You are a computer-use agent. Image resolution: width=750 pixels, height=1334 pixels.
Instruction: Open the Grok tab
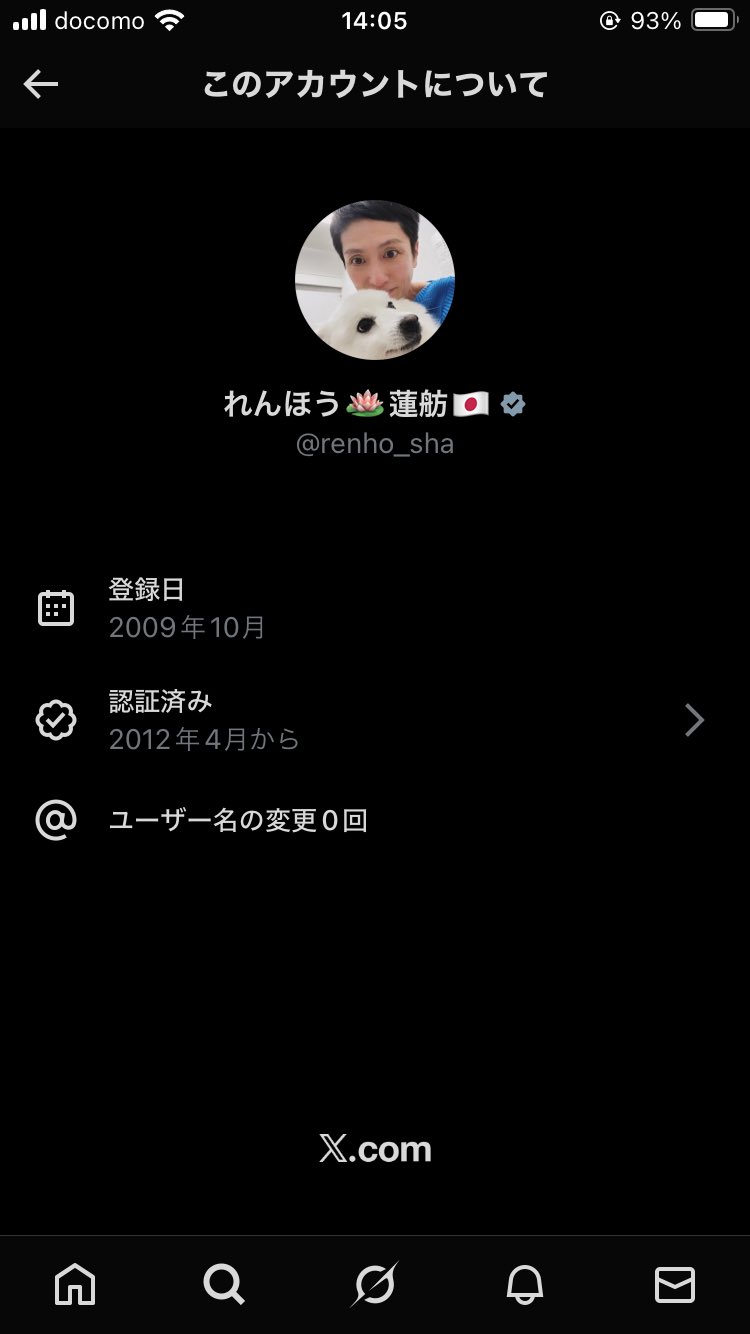coord(374,1284)
